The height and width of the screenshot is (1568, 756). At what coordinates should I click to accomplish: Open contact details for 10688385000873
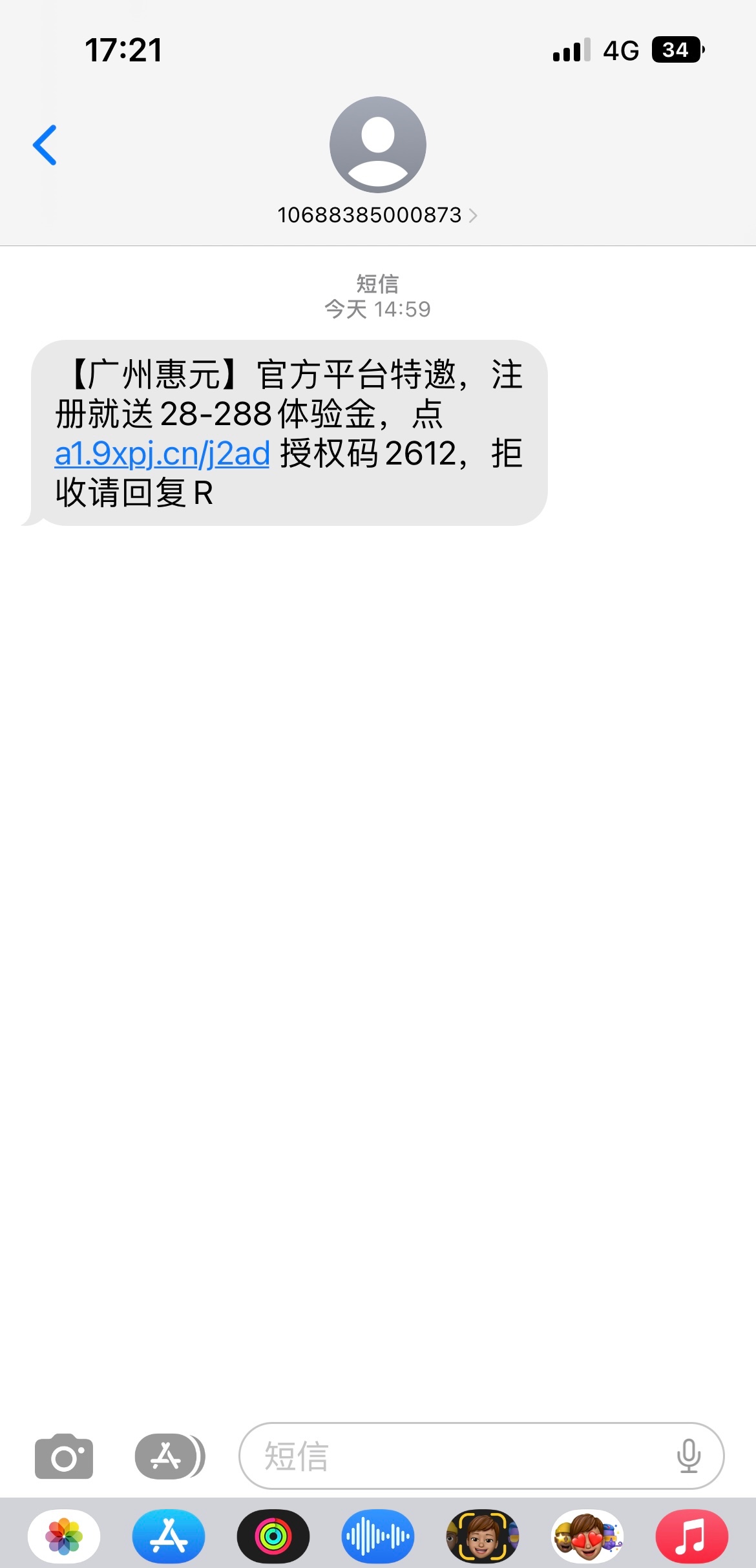point(377,214)
